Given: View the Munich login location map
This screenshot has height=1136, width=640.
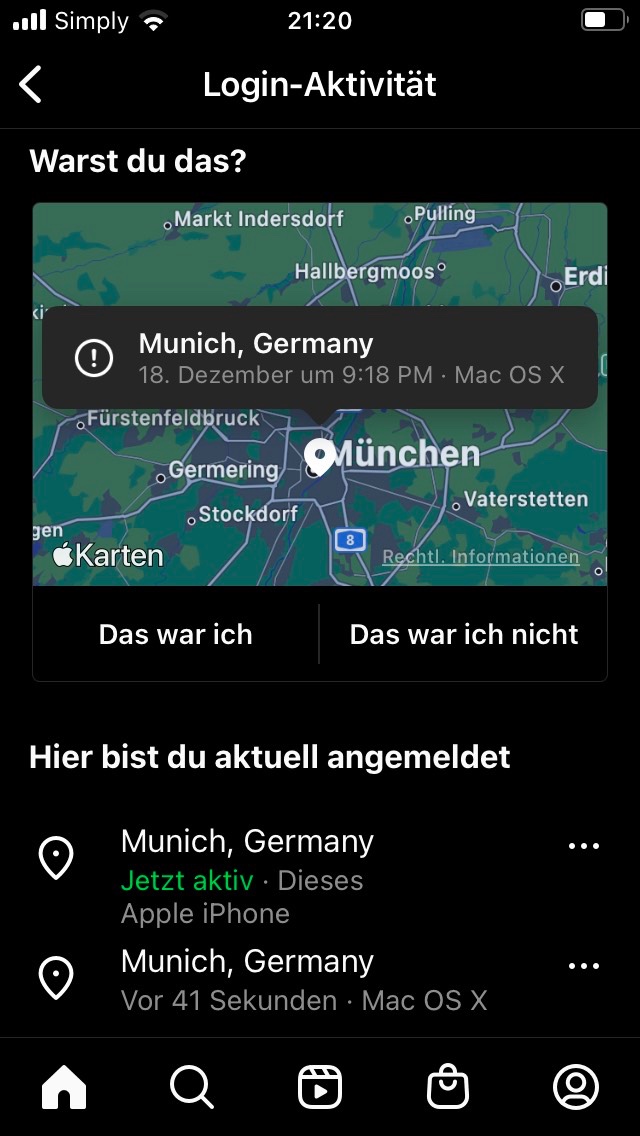Looking at the screenshot, I should pos(320,480).
